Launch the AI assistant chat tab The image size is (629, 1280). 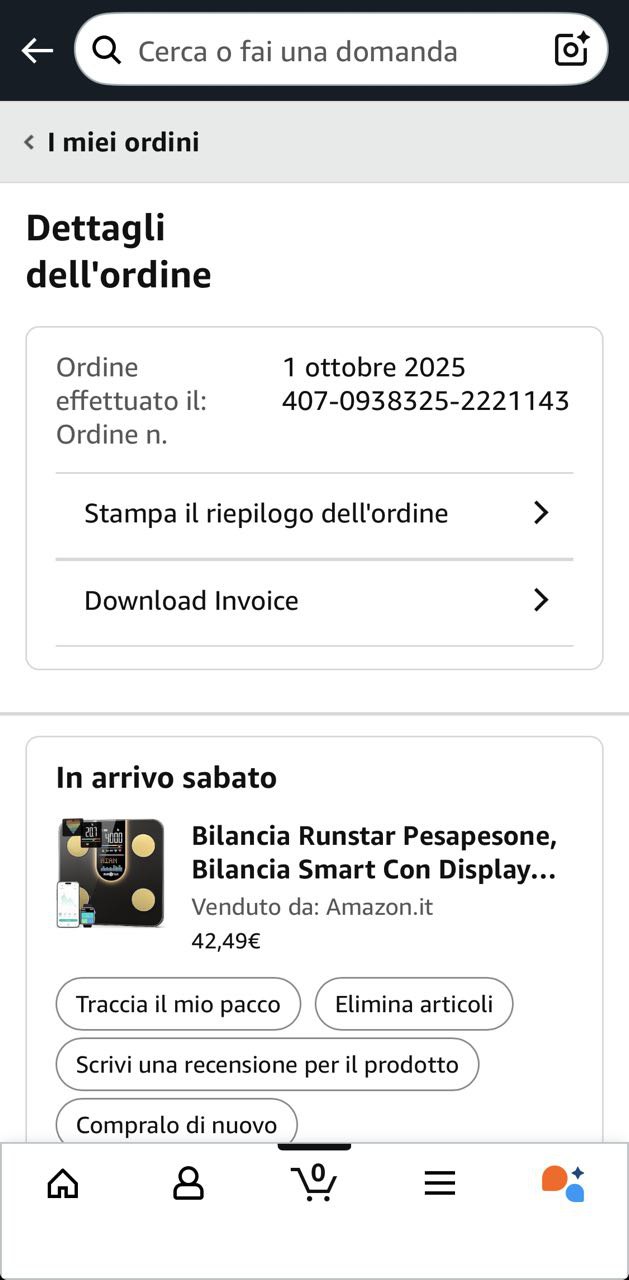(x=564, y=1184)
